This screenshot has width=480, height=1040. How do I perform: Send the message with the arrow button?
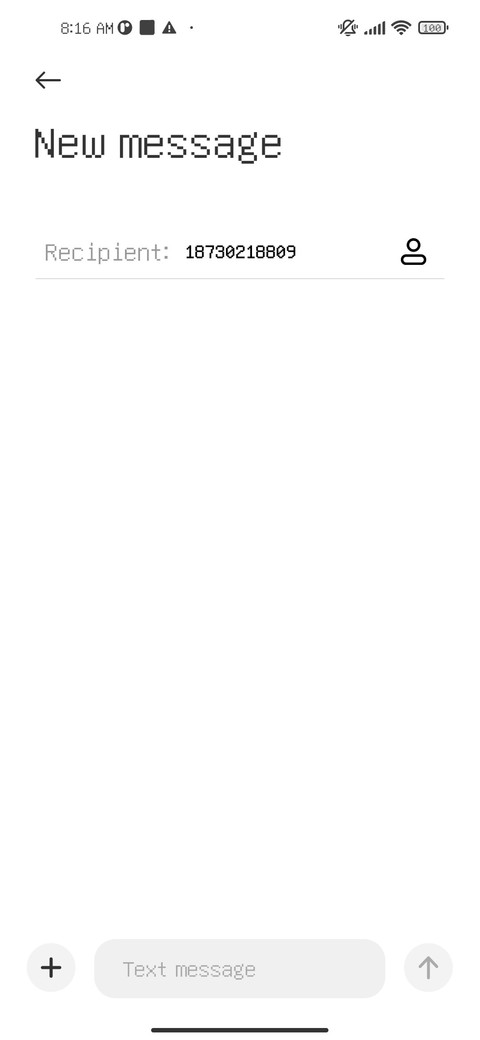(428, 968)
